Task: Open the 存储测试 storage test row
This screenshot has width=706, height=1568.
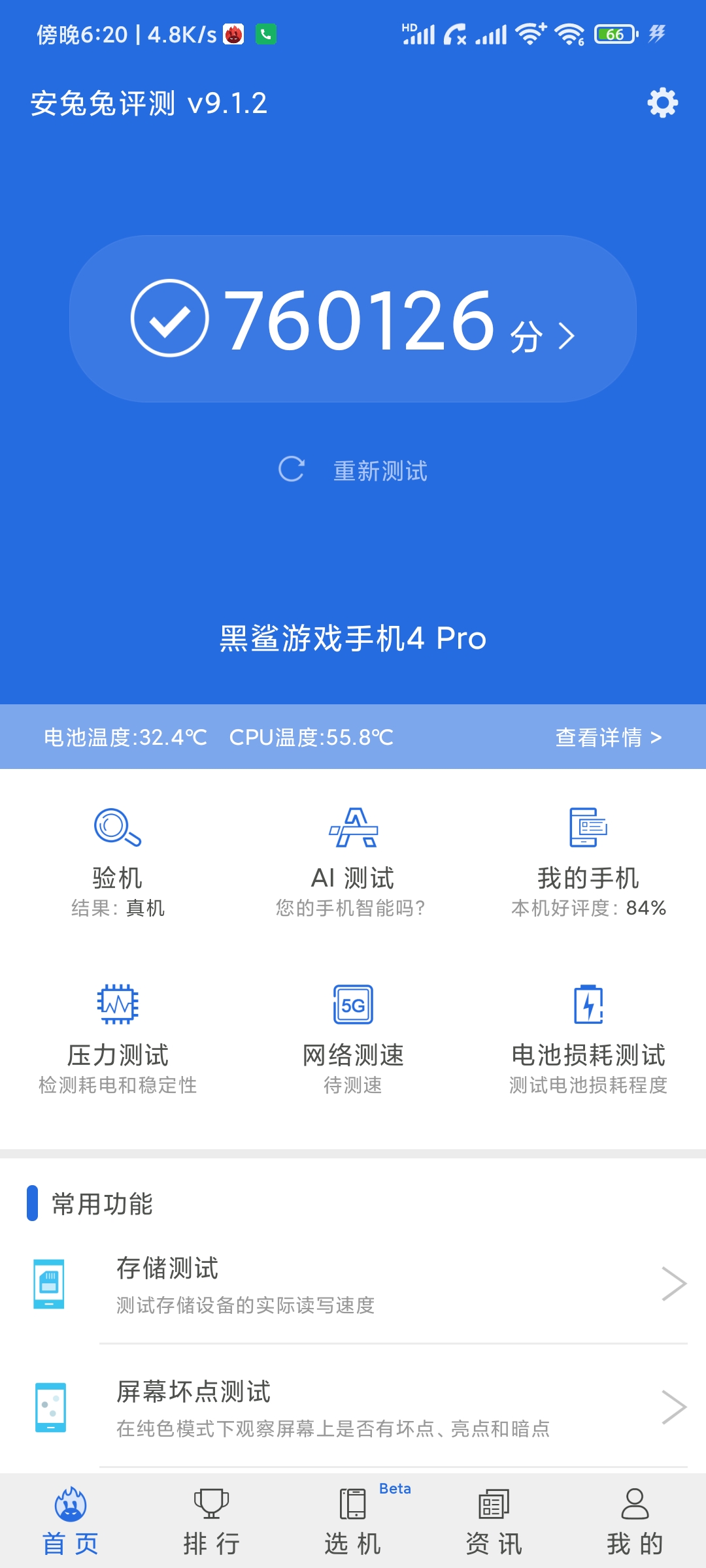Action: pos(353,1284)
